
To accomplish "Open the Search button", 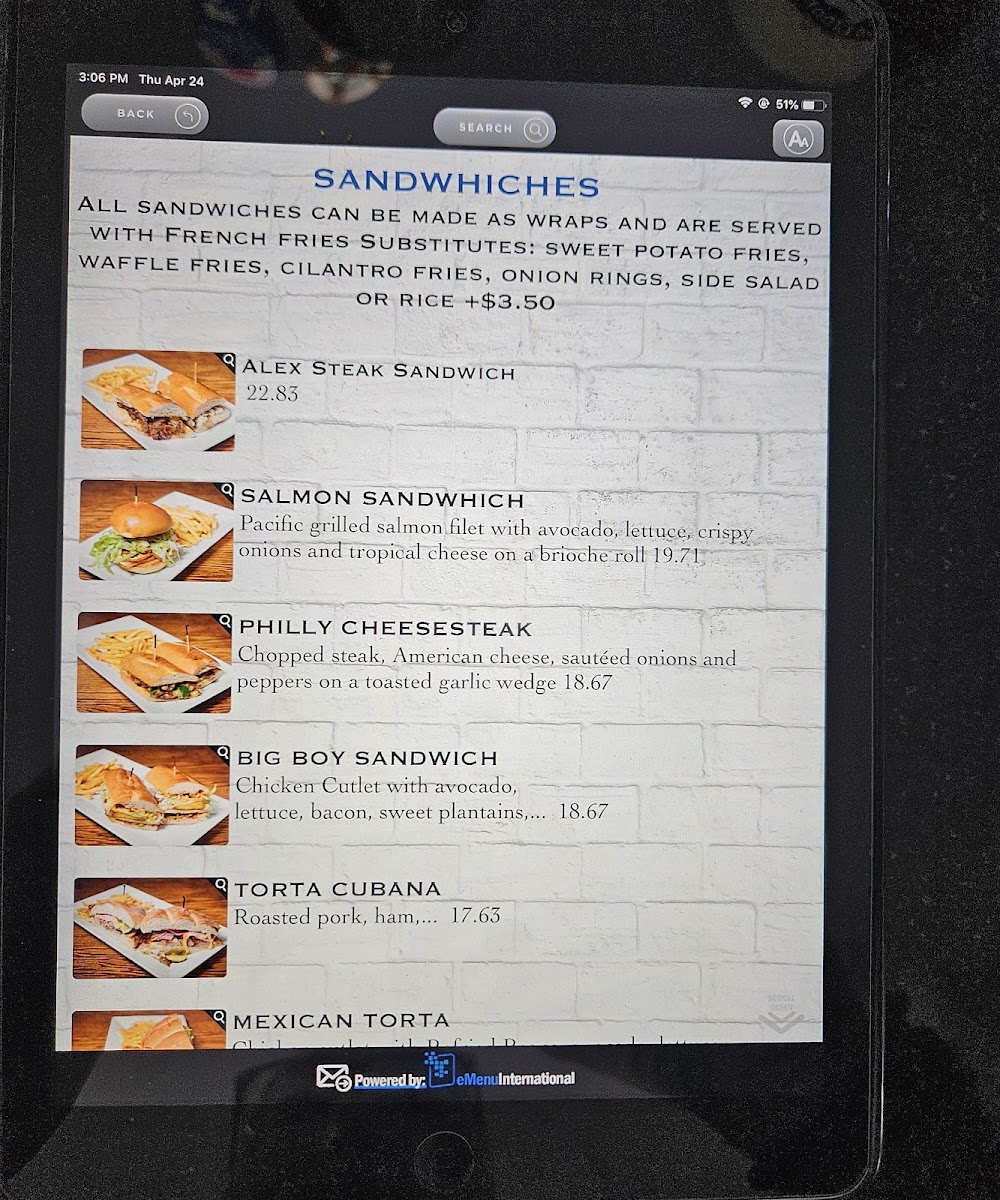I will click(x=494, y=129).
